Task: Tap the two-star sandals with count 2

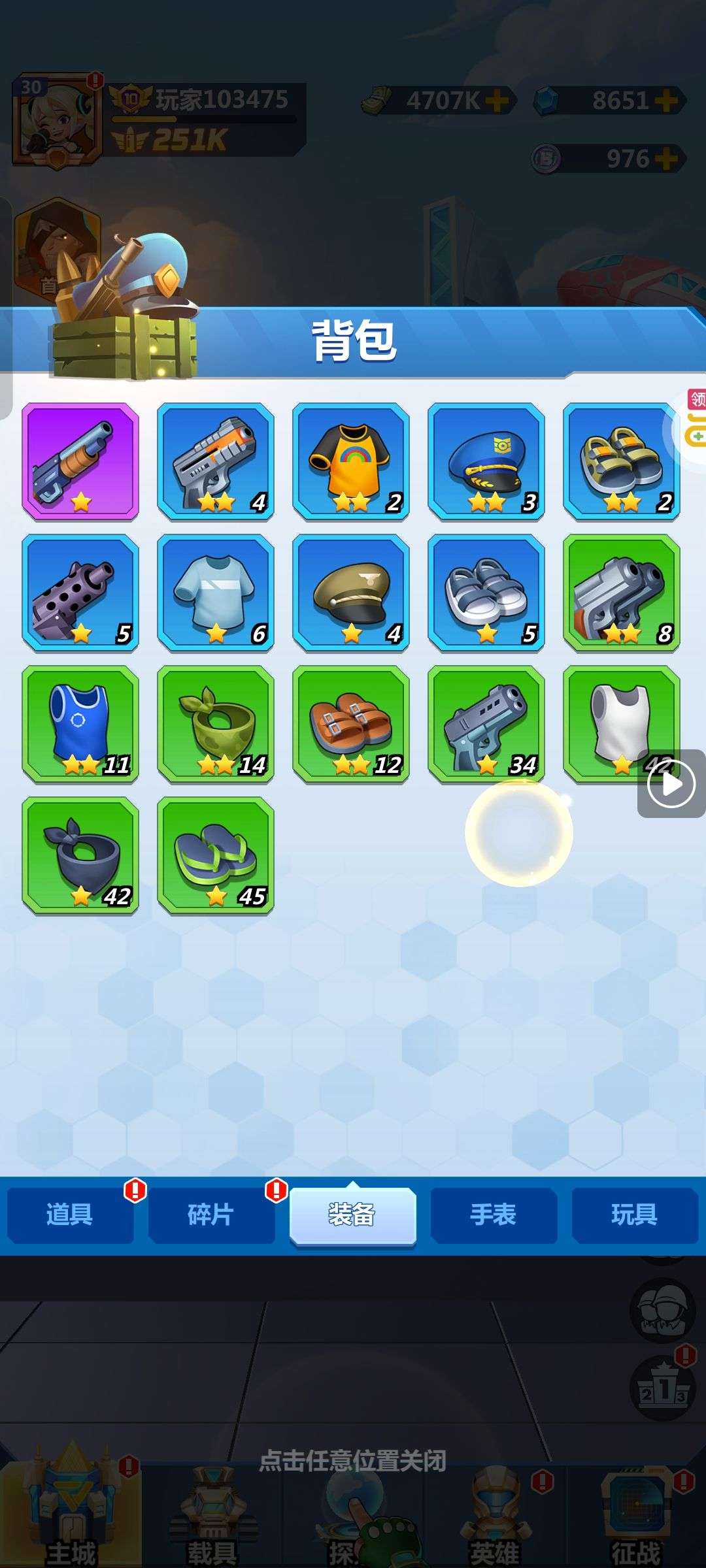Action: point(621,461)
